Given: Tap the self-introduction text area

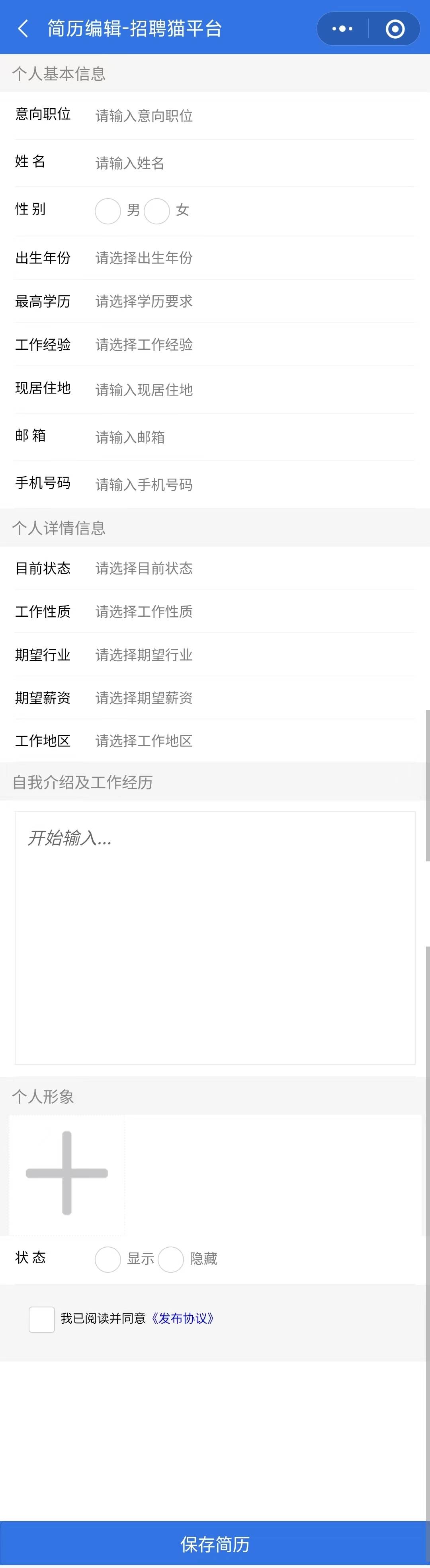Looking at the screenshot, I should (x=214, y=937).
